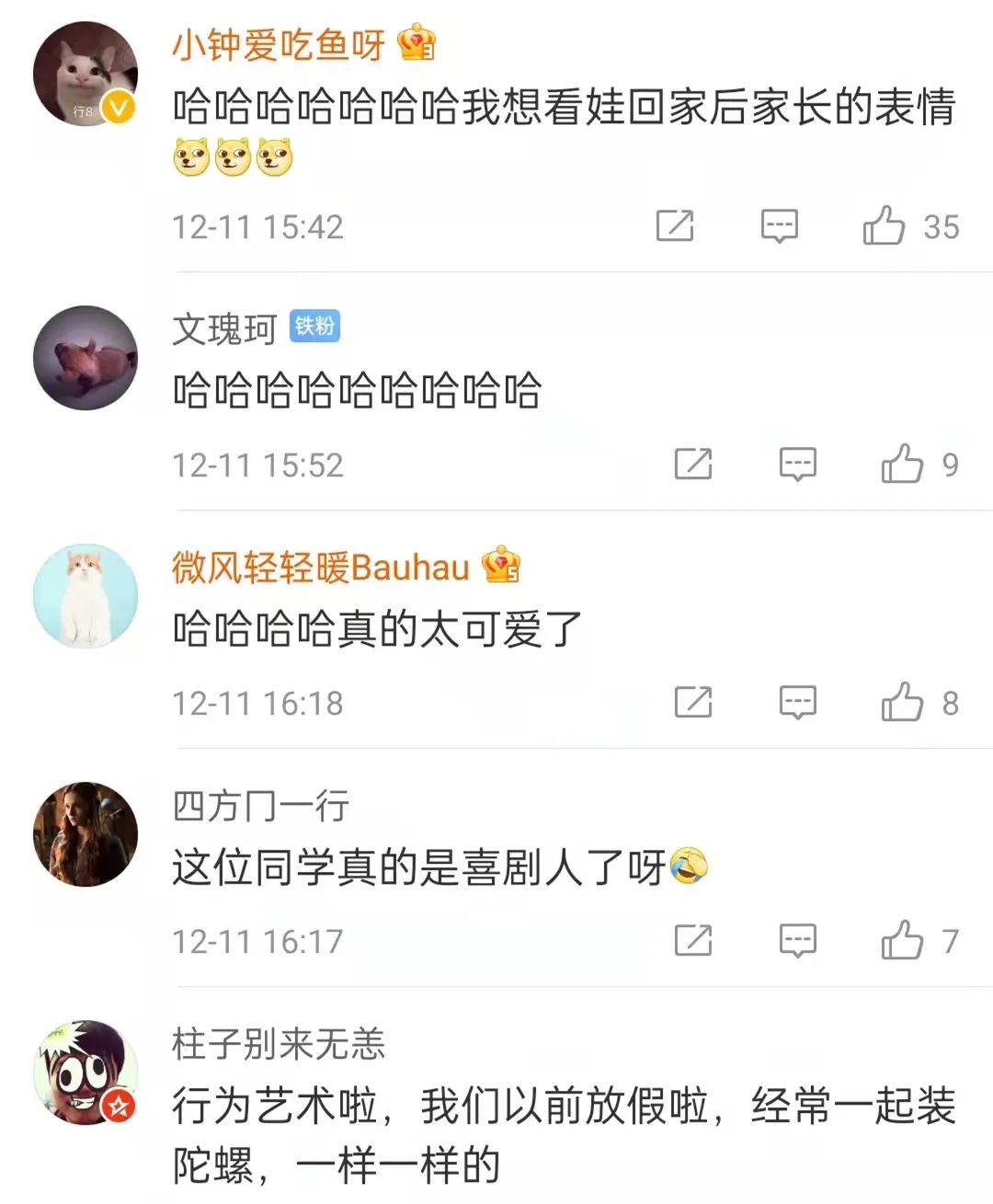Open 柱子别来无恙's username link
Viewport: 993px width, 1204px height.
tap(278, 1044)
